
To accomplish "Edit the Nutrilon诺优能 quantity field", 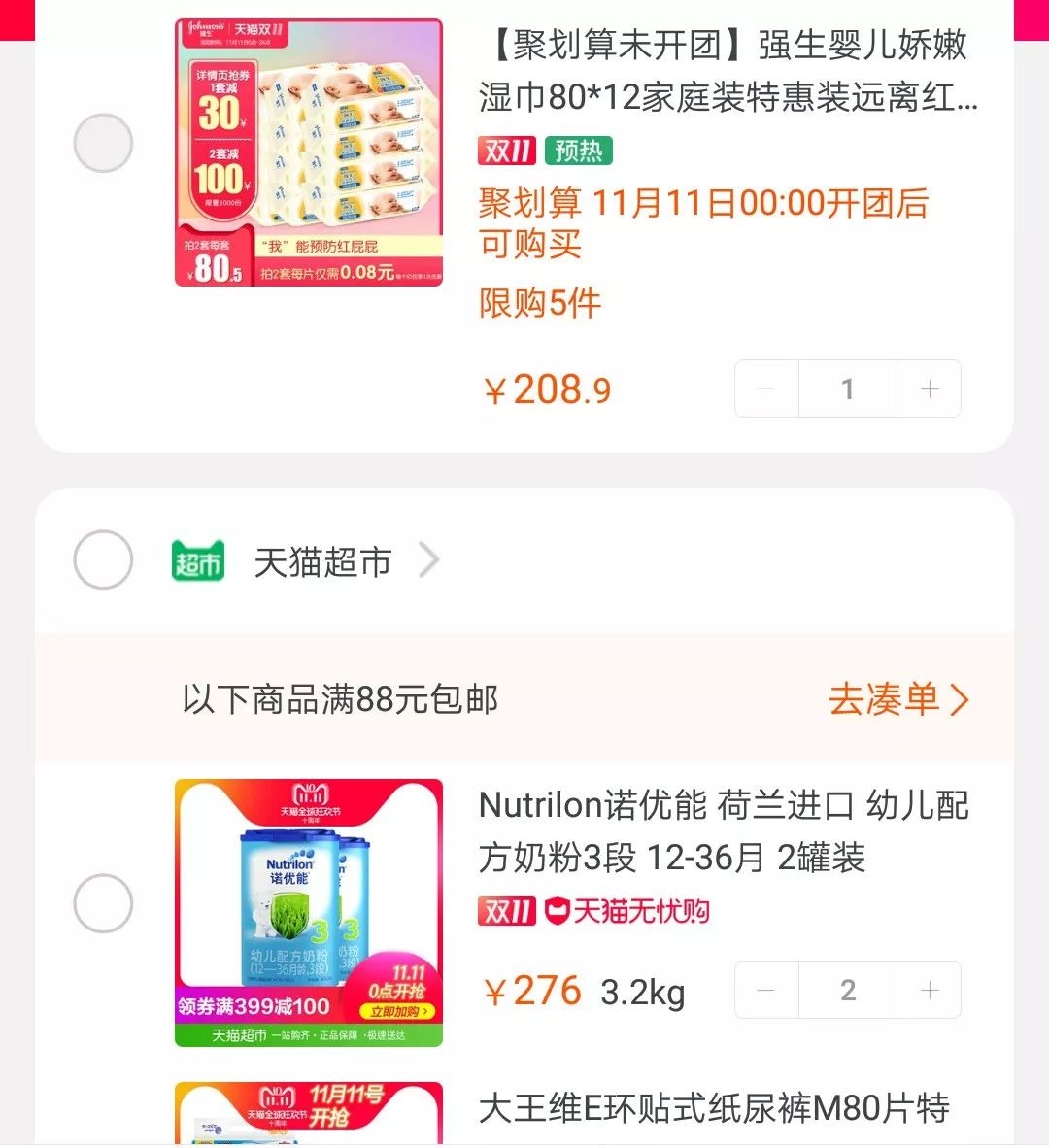I will coord(847,991).
